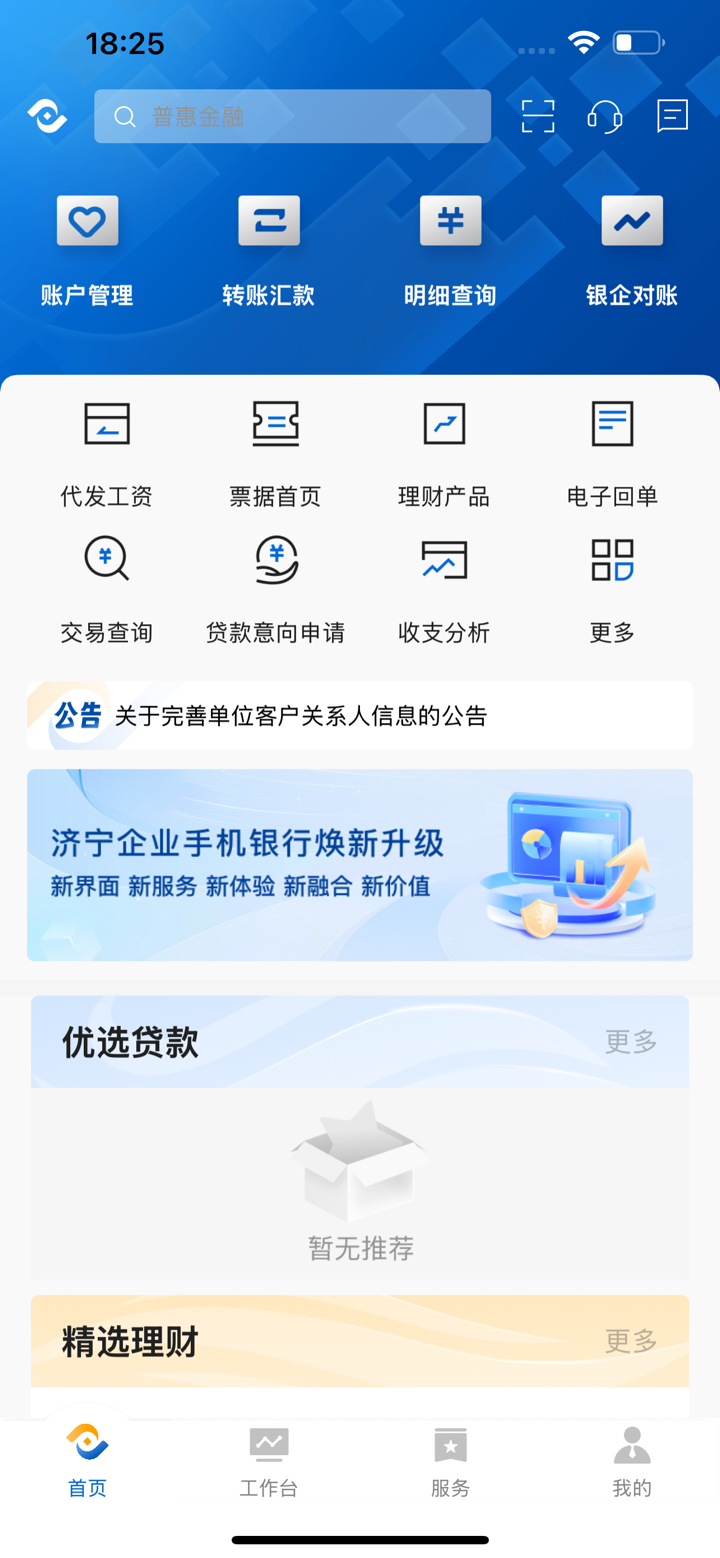Select 代发工资 payroll icon

click(106, 450)
